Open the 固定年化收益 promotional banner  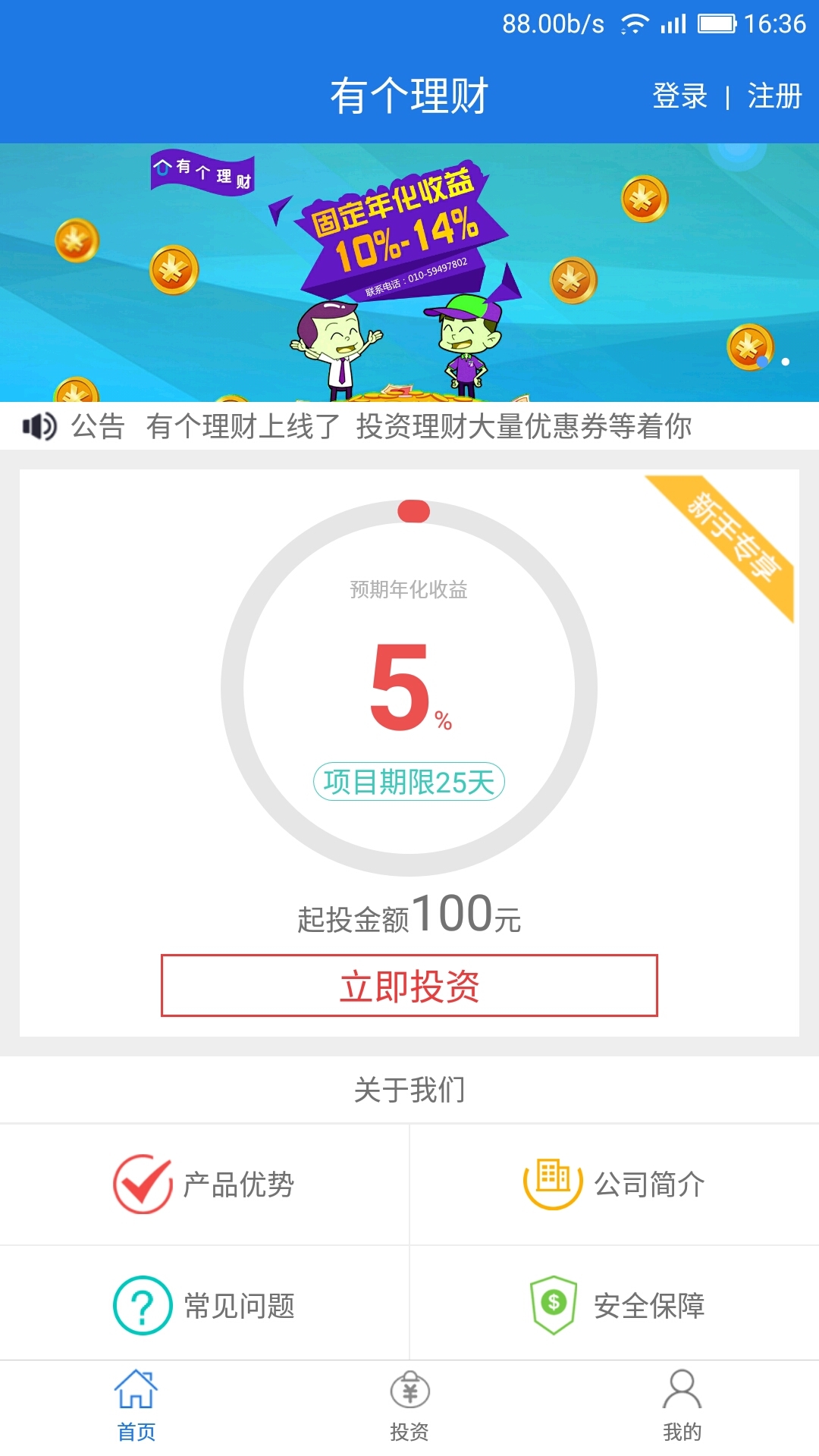tap(409, 271)
